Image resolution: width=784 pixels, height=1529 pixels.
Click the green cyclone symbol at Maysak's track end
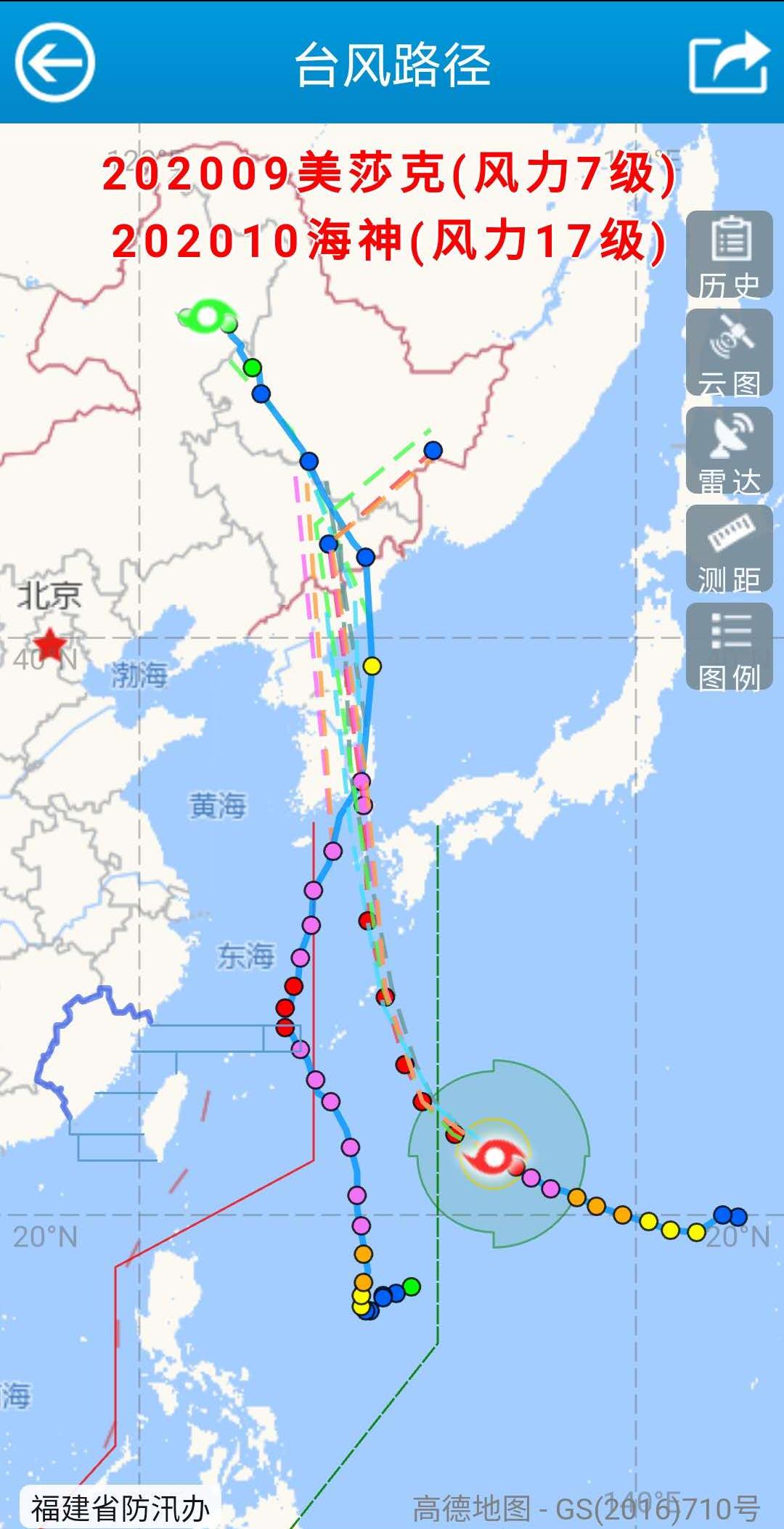coord(207,317)
